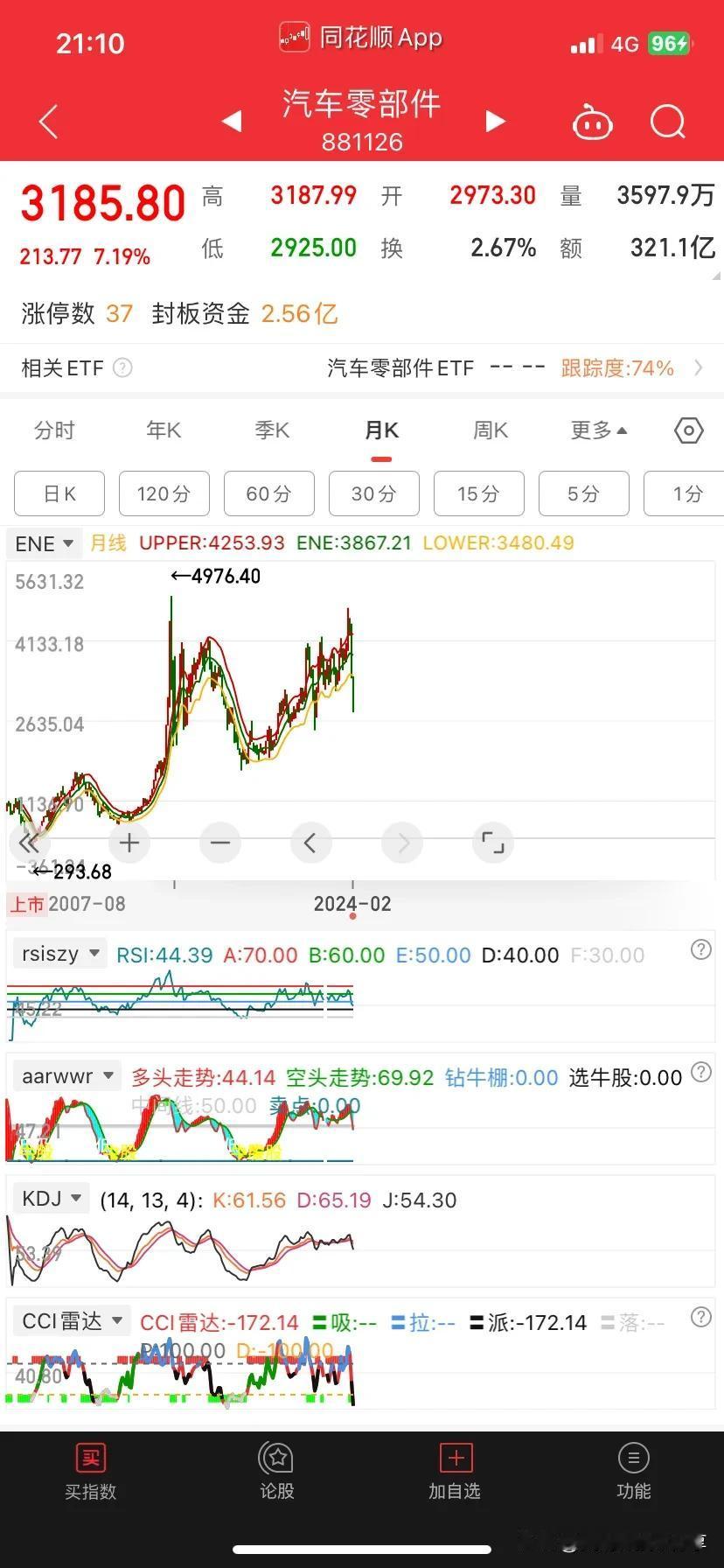Viewport: 724px width, 1568px height.
Task: Go back using the top-left arrow
Action: click(49, 122)
